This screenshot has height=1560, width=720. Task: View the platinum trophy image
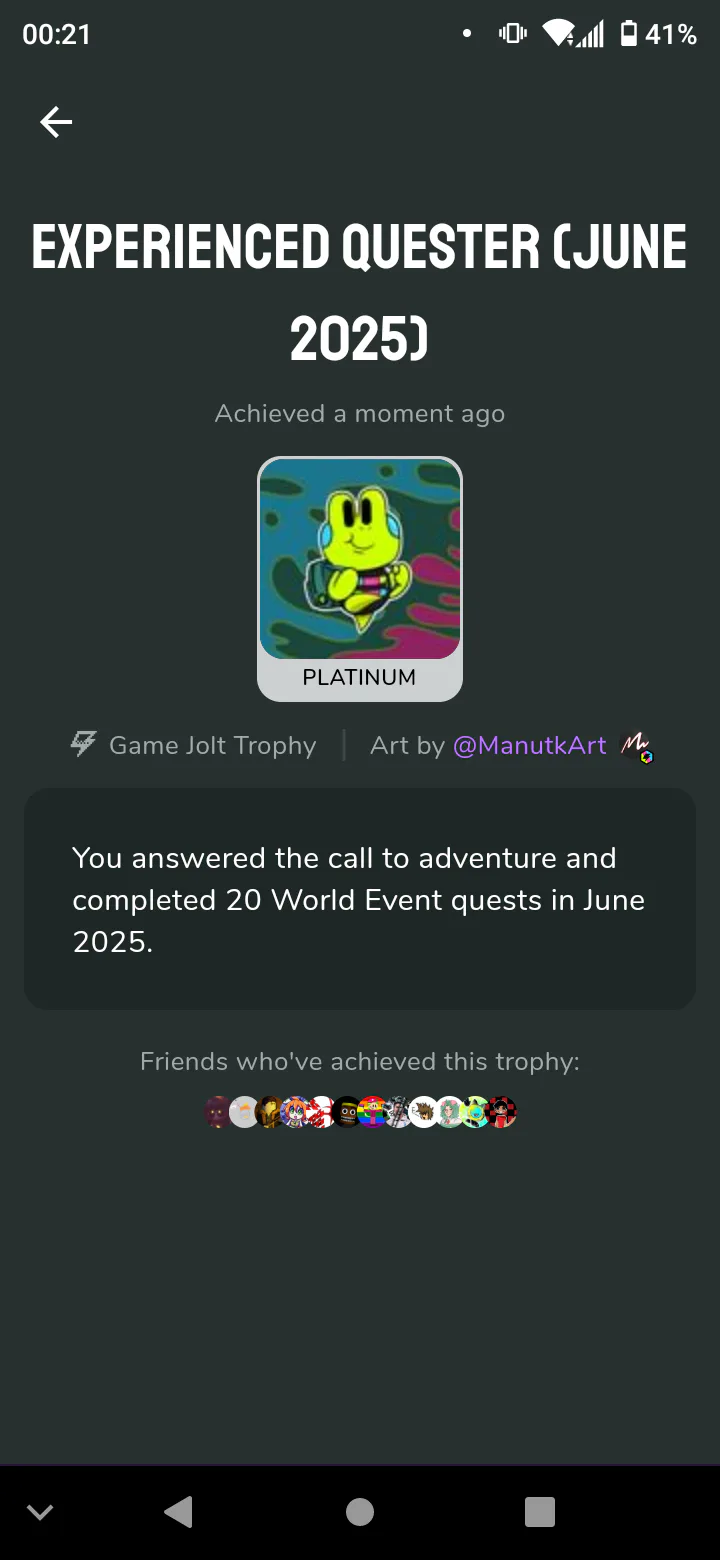point(360,560)
